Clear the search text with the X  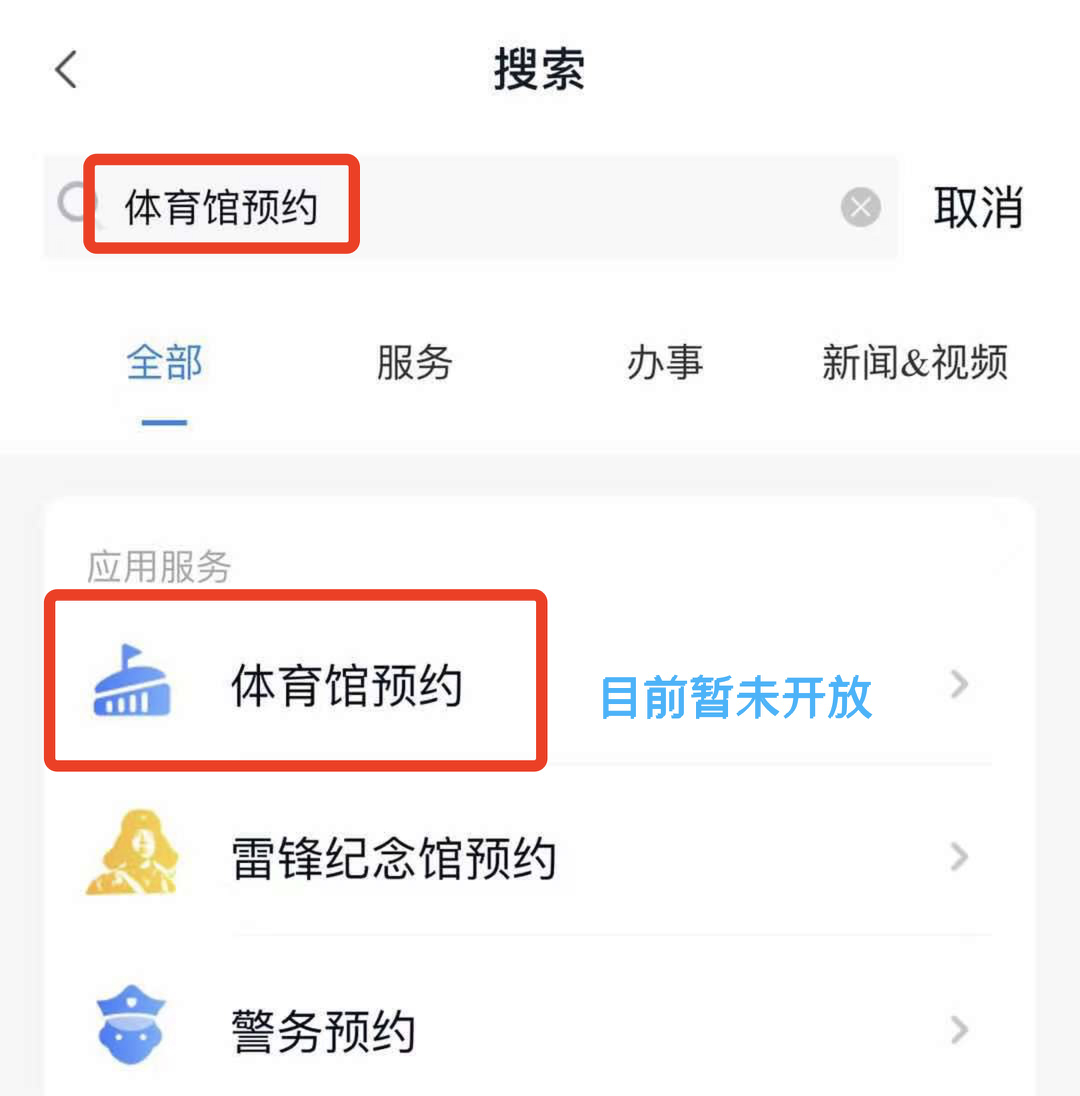pos(860,208)
